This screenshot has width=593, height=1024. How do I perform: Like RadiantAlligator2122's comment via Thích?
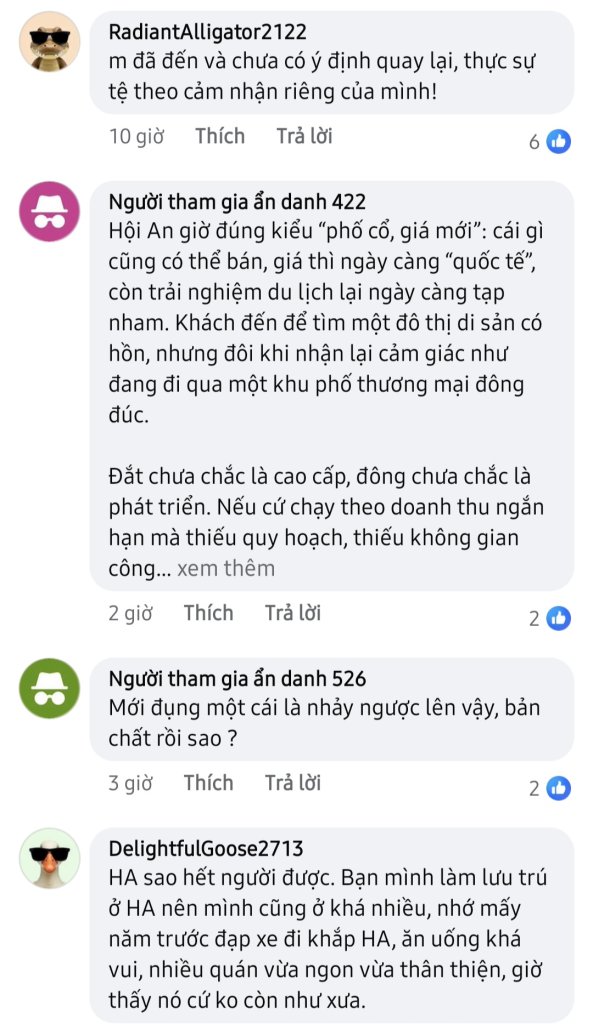click(220, 136)
